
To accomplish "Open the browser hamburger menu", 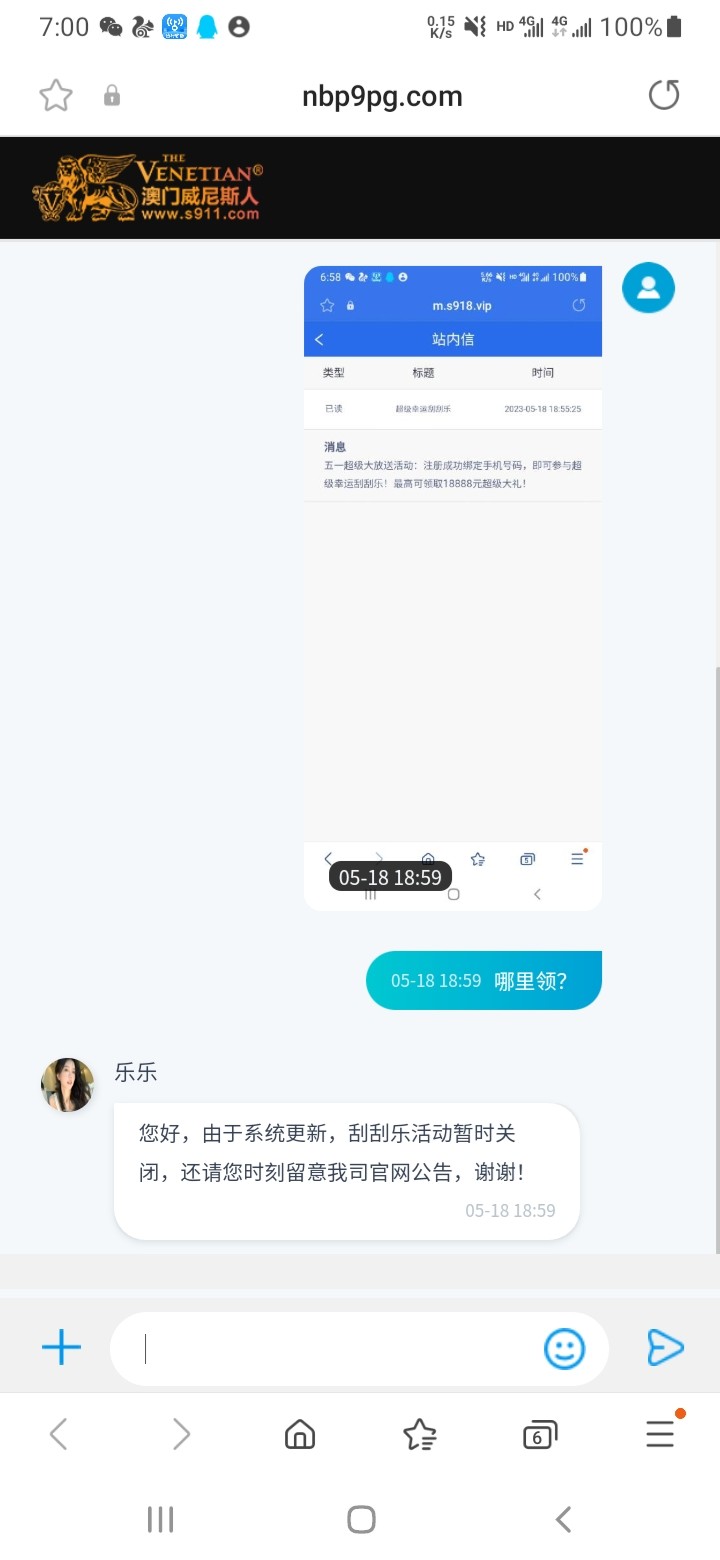I will pyautogui.click(x=660, y=1435).
